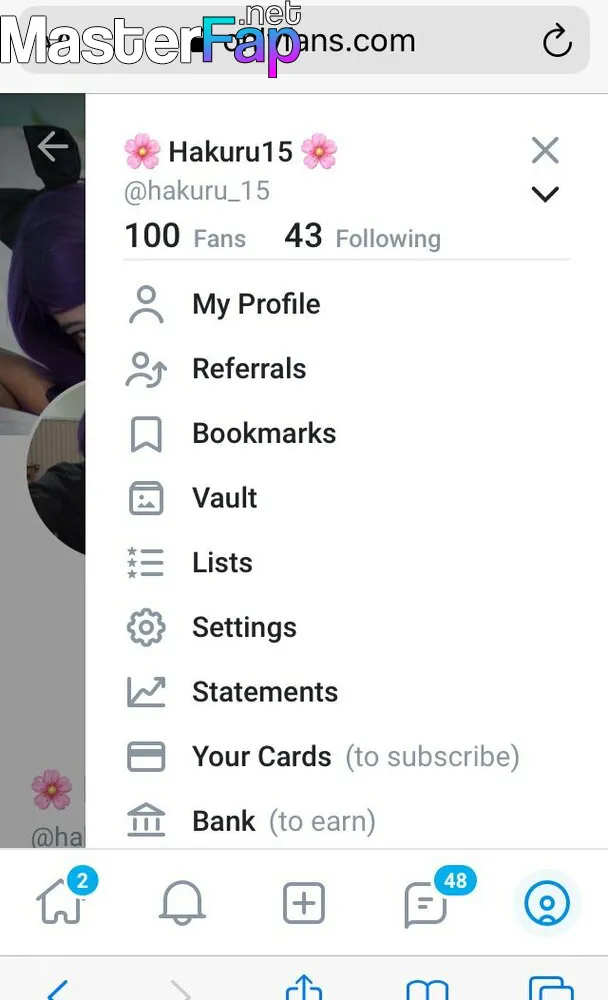Image resolution: width=608 pixels, height=1000 pixels.
Task: Open My Profile
Action: pos(346,304)
